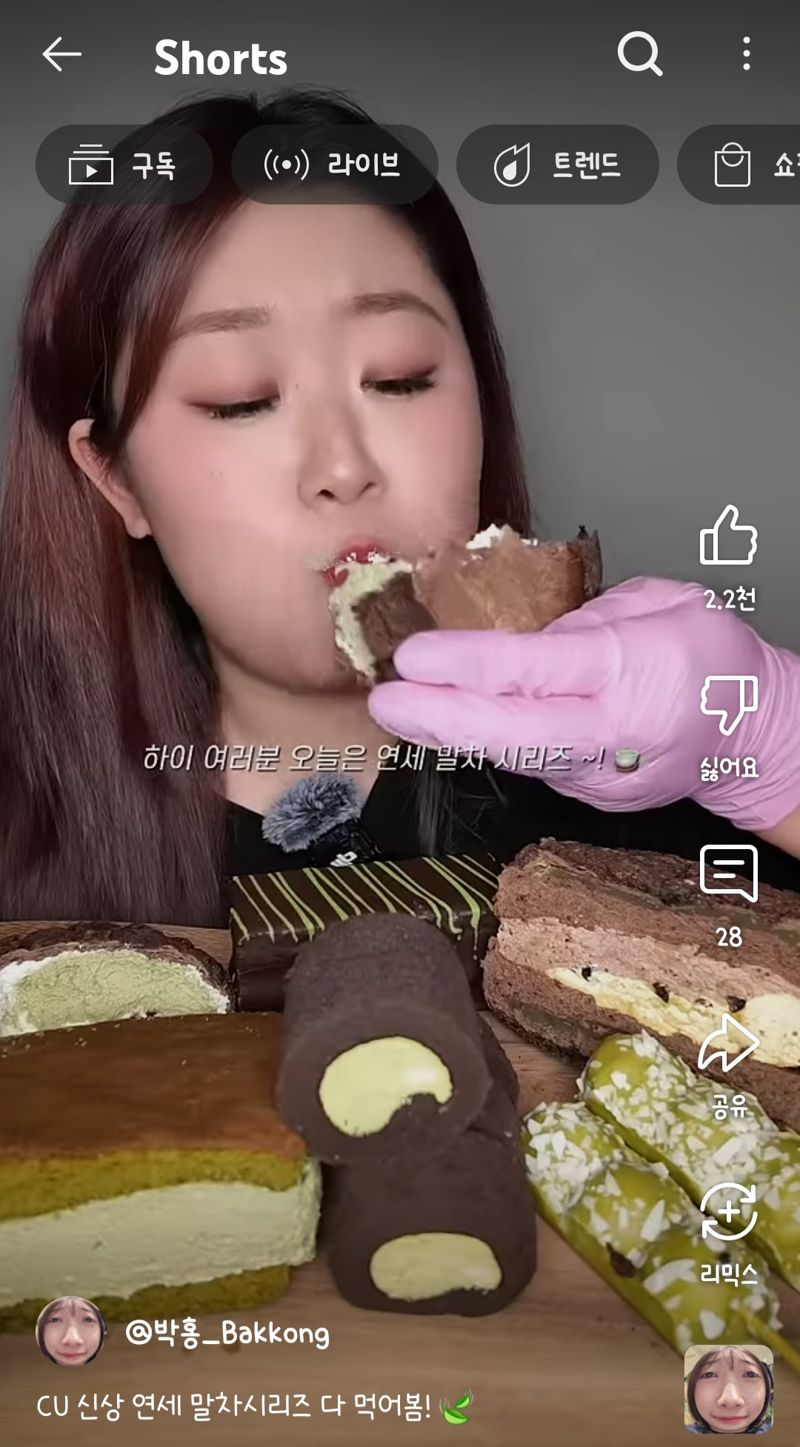Open Remix with the 리믹스 icon
This screenshot has height=1447, width=800.
[x=731, y=1213]
